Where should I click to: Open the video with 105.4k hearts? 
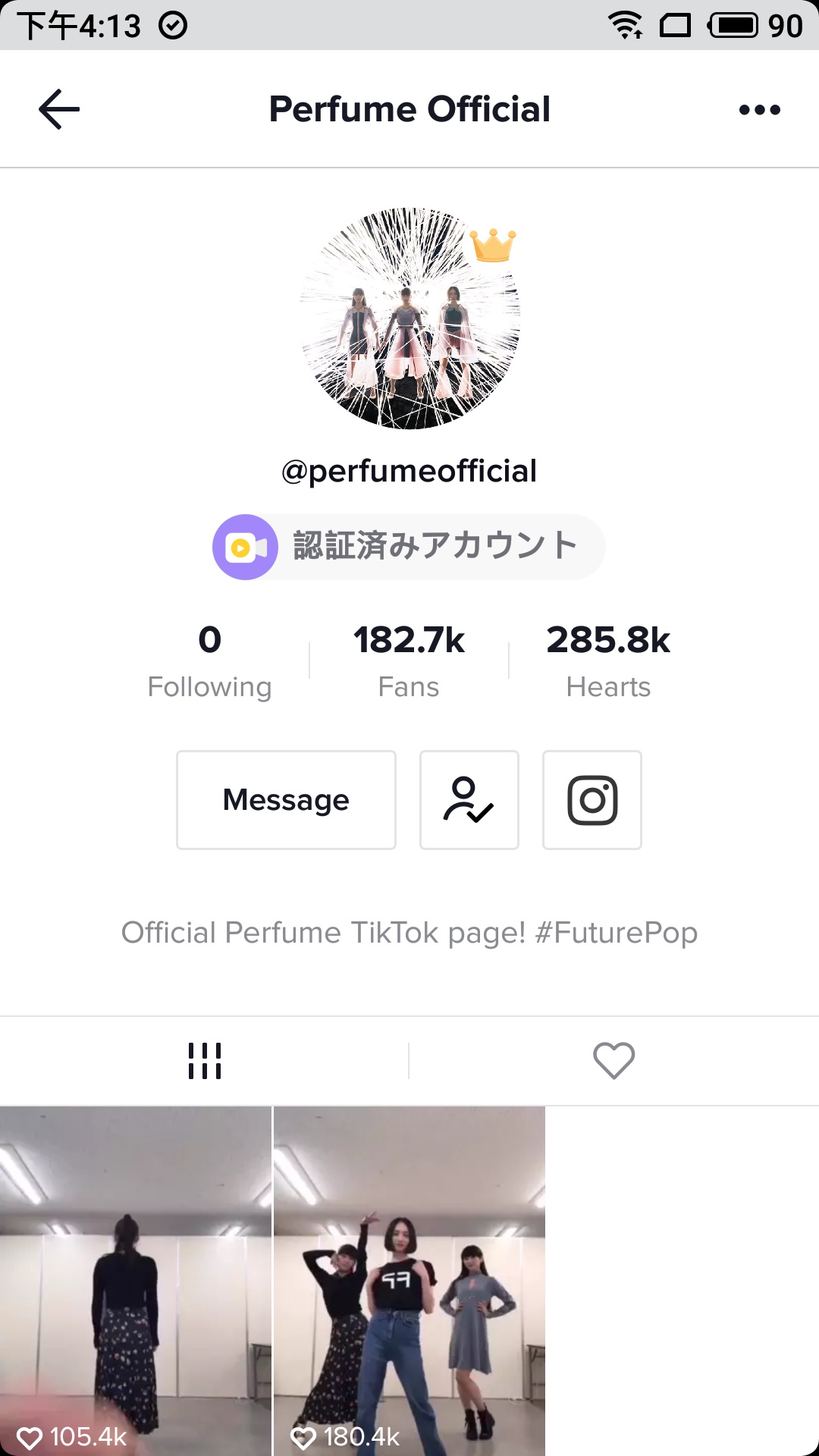click(x=136, y=1280)
